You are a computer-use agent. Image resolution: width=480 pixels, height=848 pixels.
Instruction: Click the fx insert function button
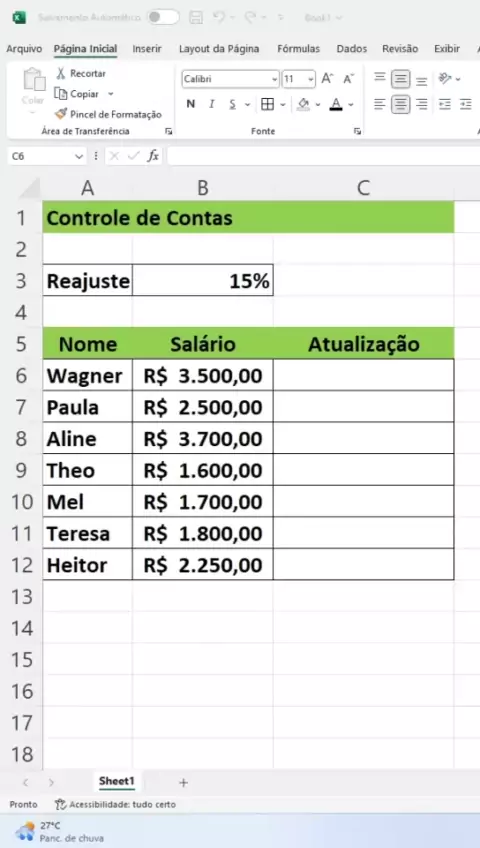[154, 156]
